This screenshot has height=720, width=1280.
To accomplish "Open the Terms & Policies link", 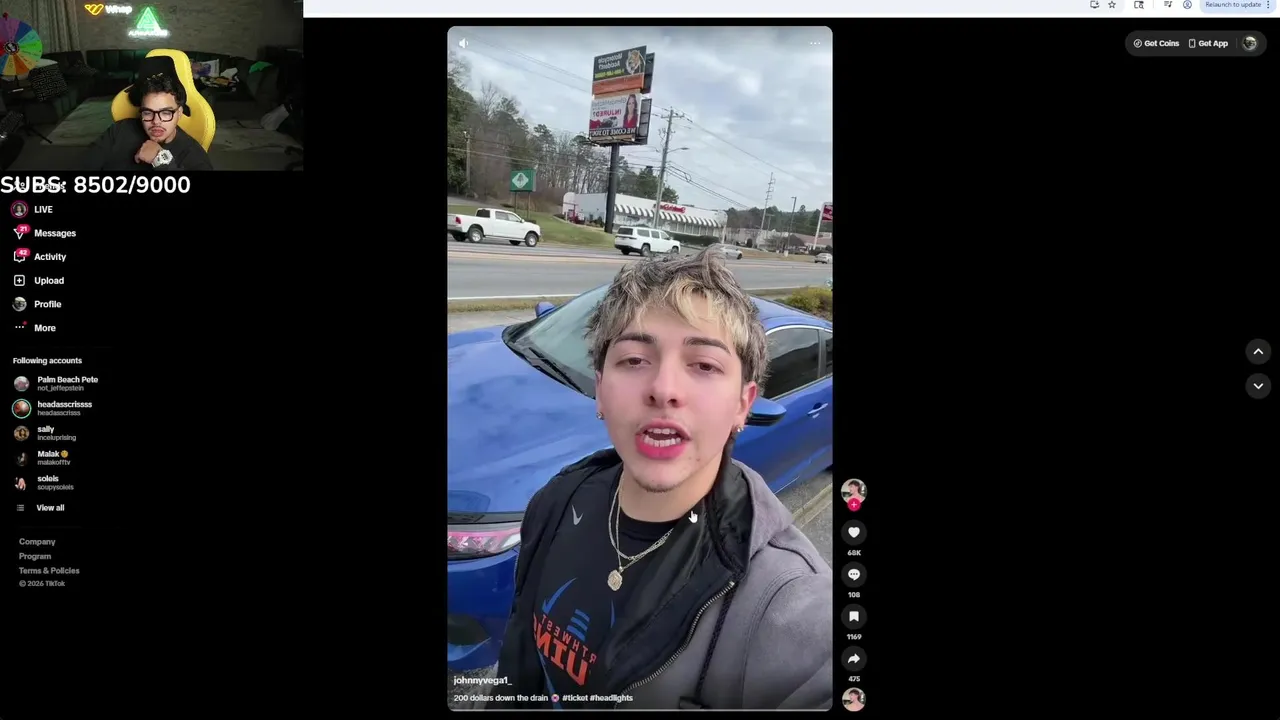I will coord(49,571).
